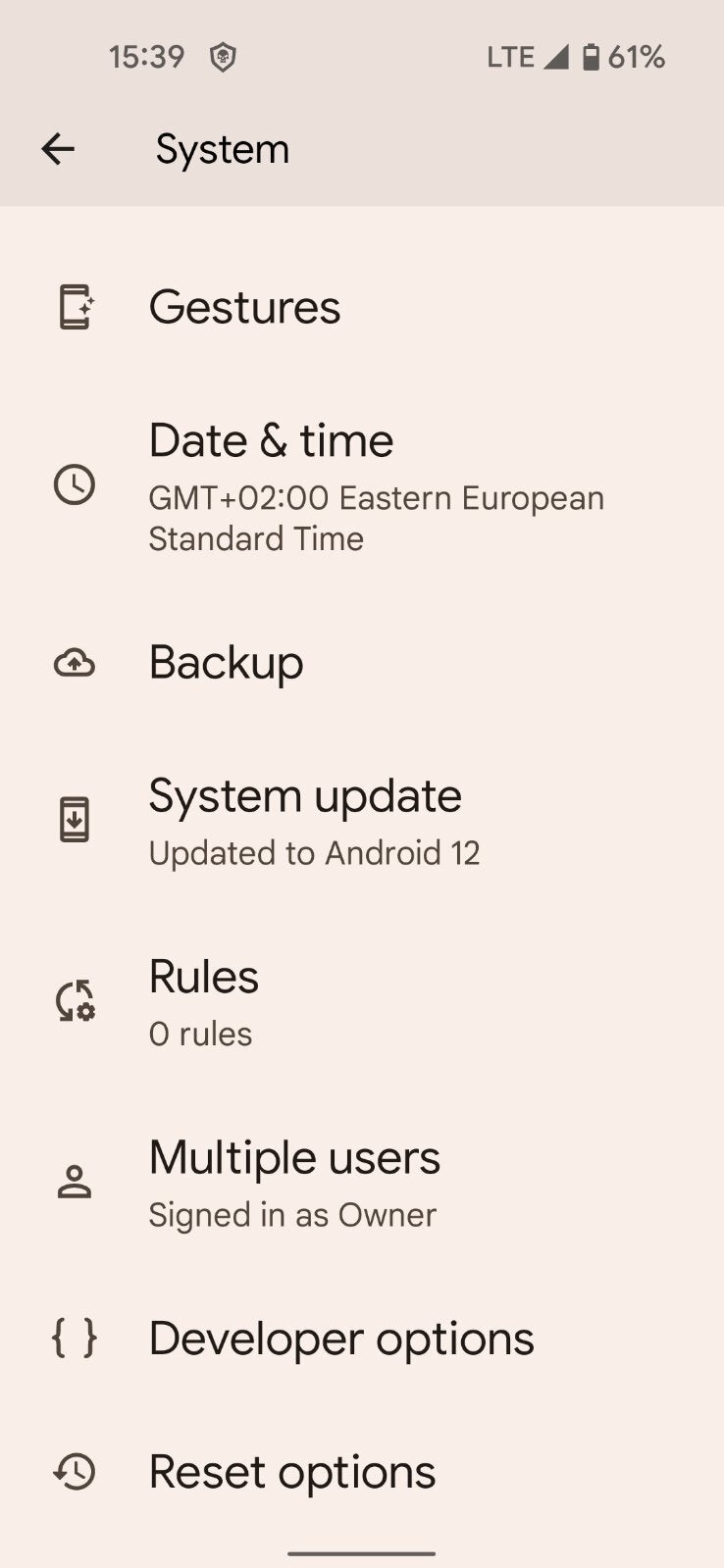Image resolution: width=724 pixels, height=1568 pixels.
Task: Open Multiple users settings
Action: pyautogui.click(x=362, y=1182)
